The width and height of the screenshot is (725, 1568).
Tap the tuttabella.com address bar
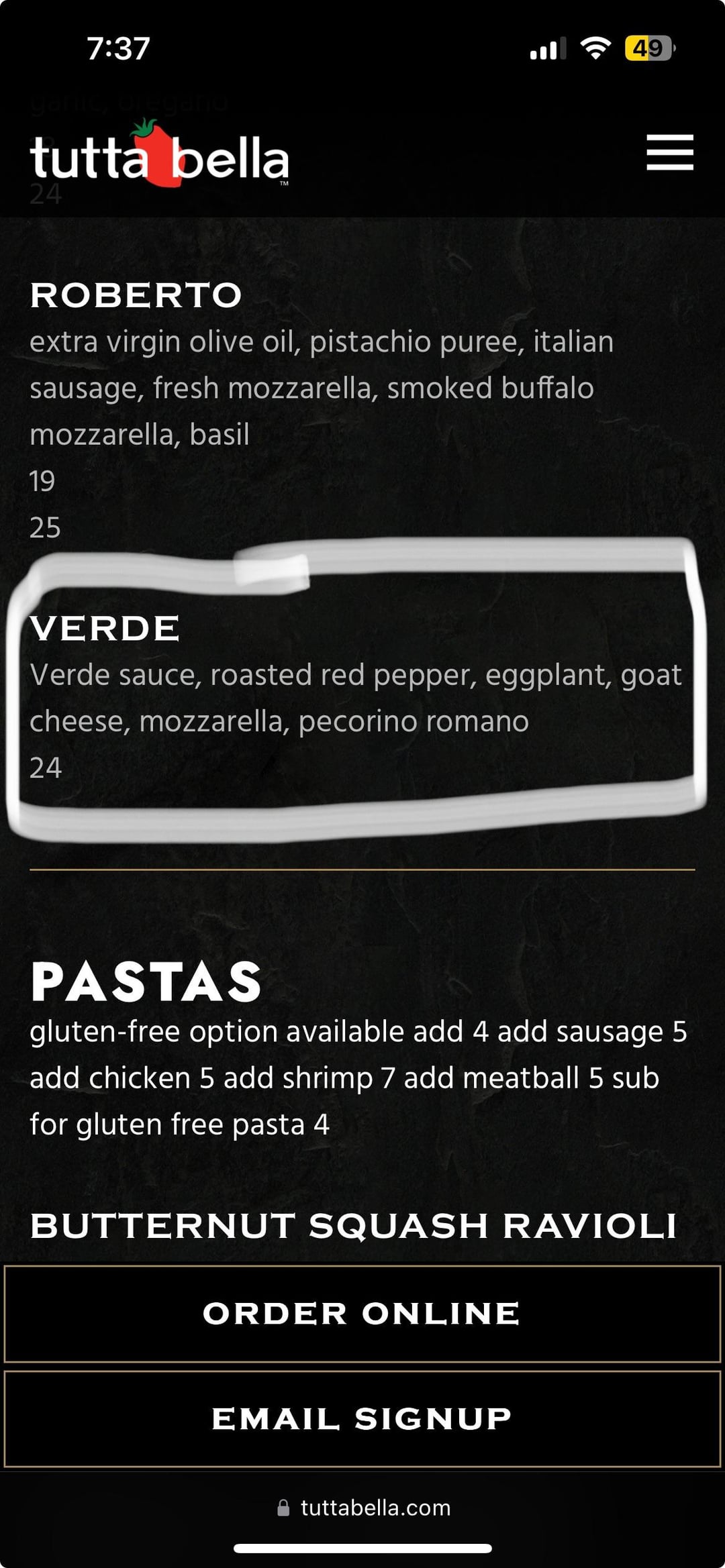click(x=363, y=1508)
